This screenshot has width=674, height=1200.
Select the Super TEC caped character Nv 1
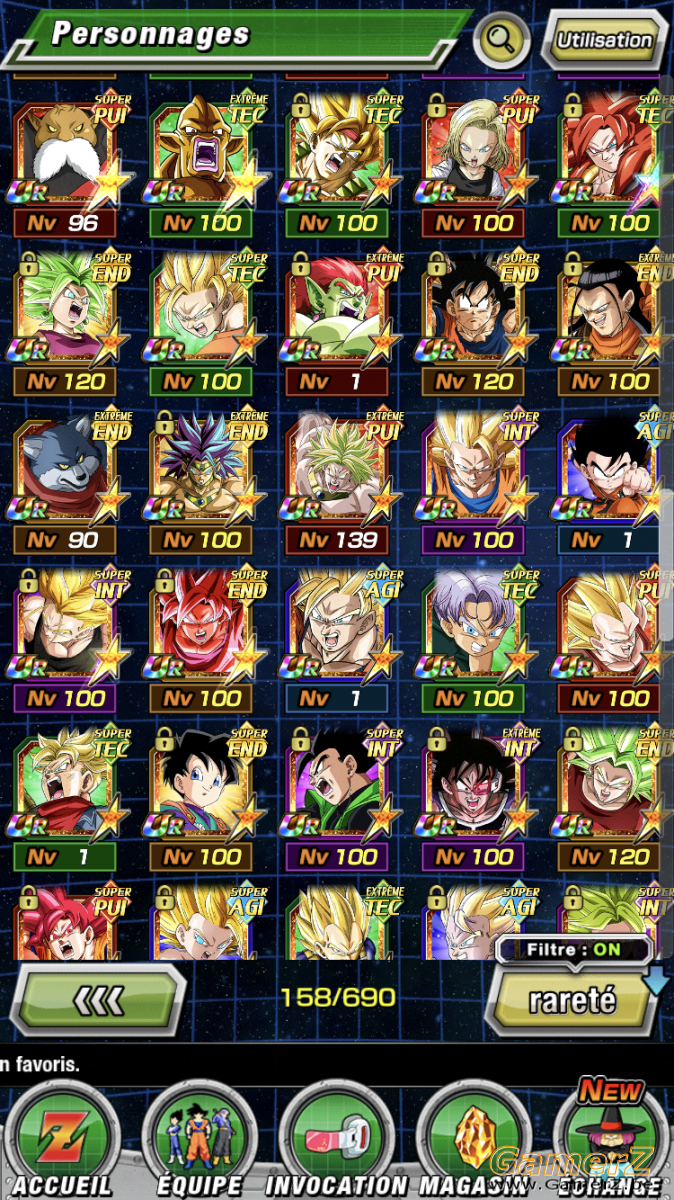tap(65, 799)
